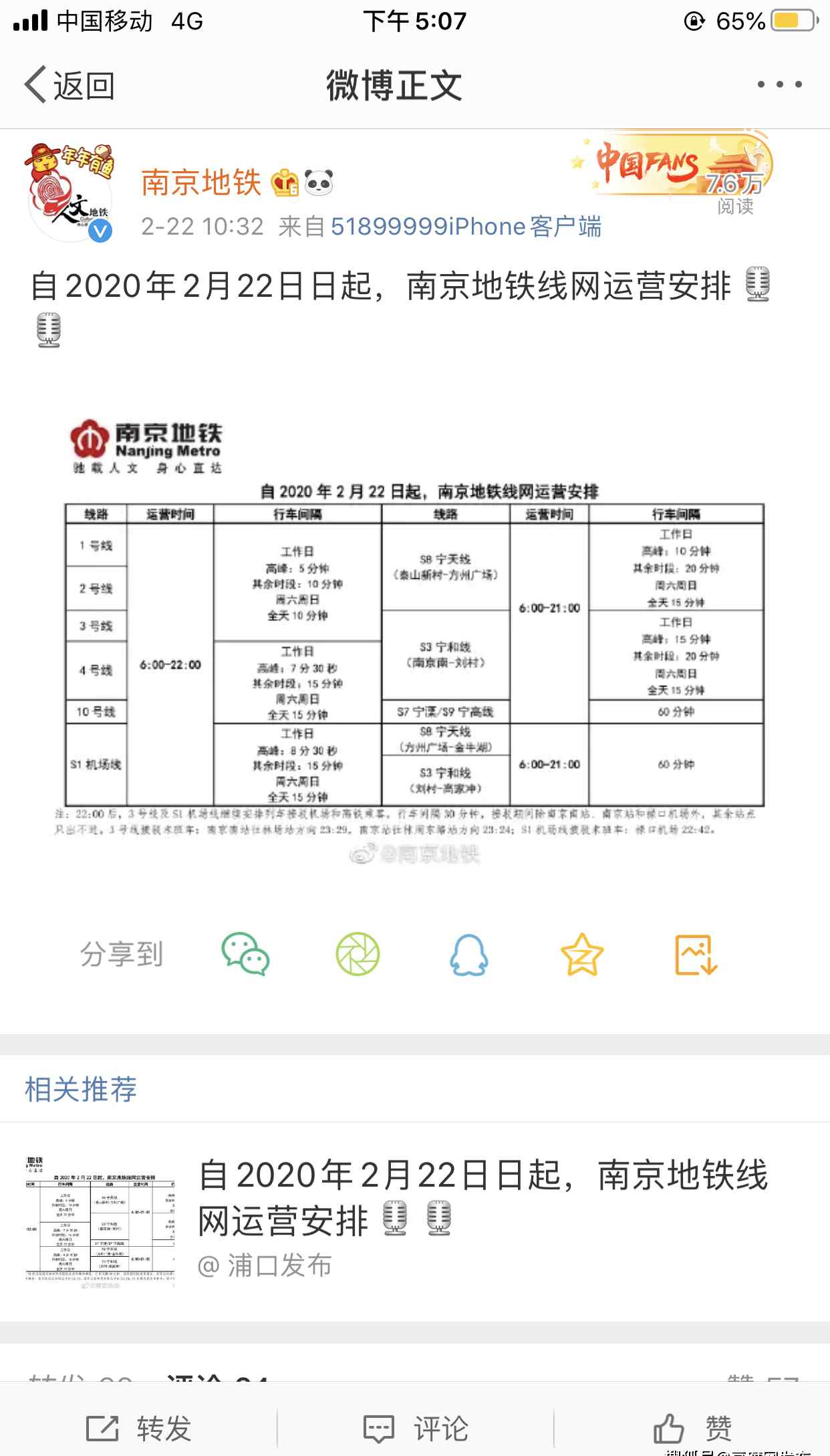Share post to WeChat

[x=245, y=954]
